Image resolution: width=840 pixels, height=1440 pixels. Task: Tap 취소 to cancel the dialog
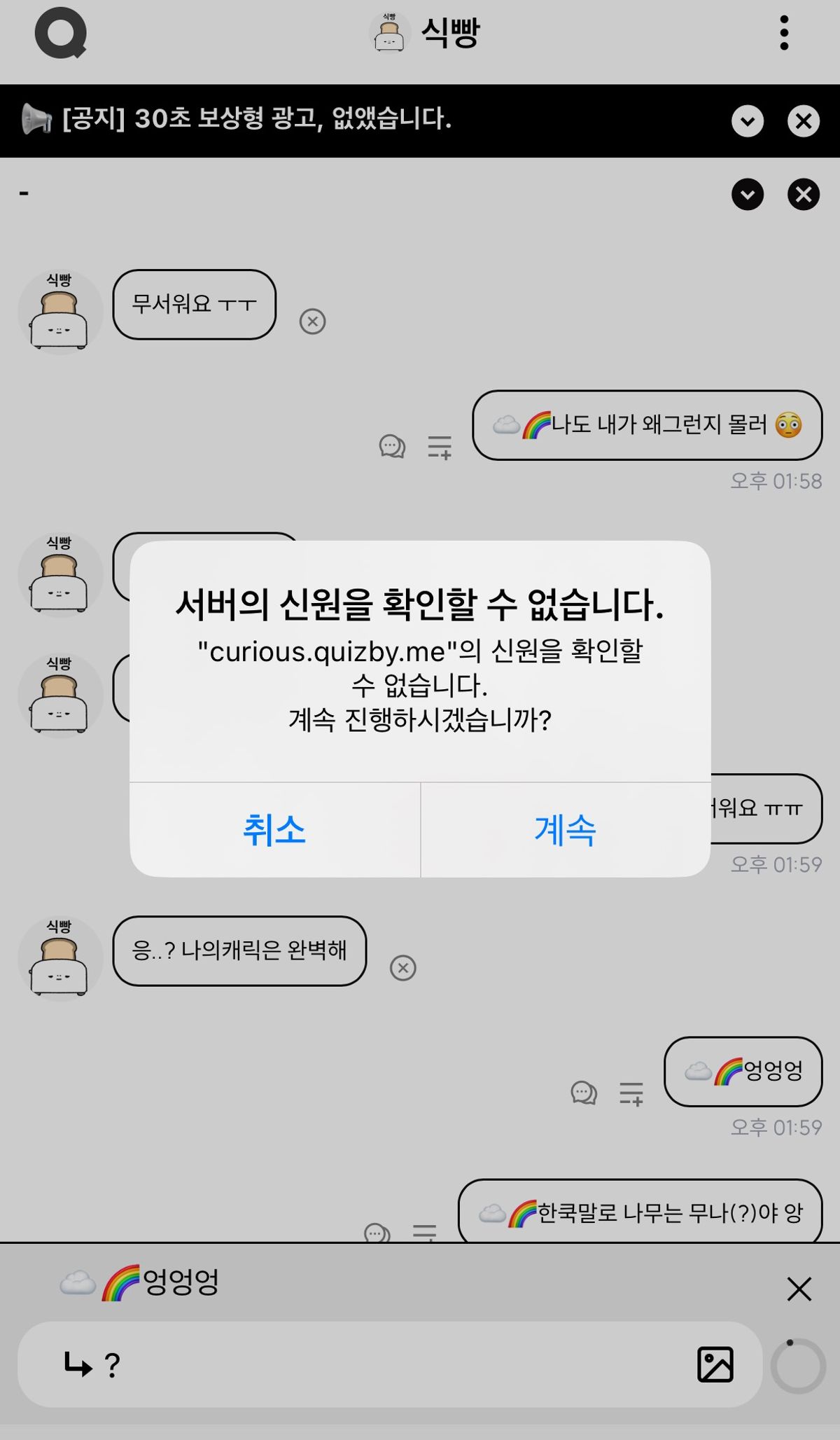(x=274, y=830)
